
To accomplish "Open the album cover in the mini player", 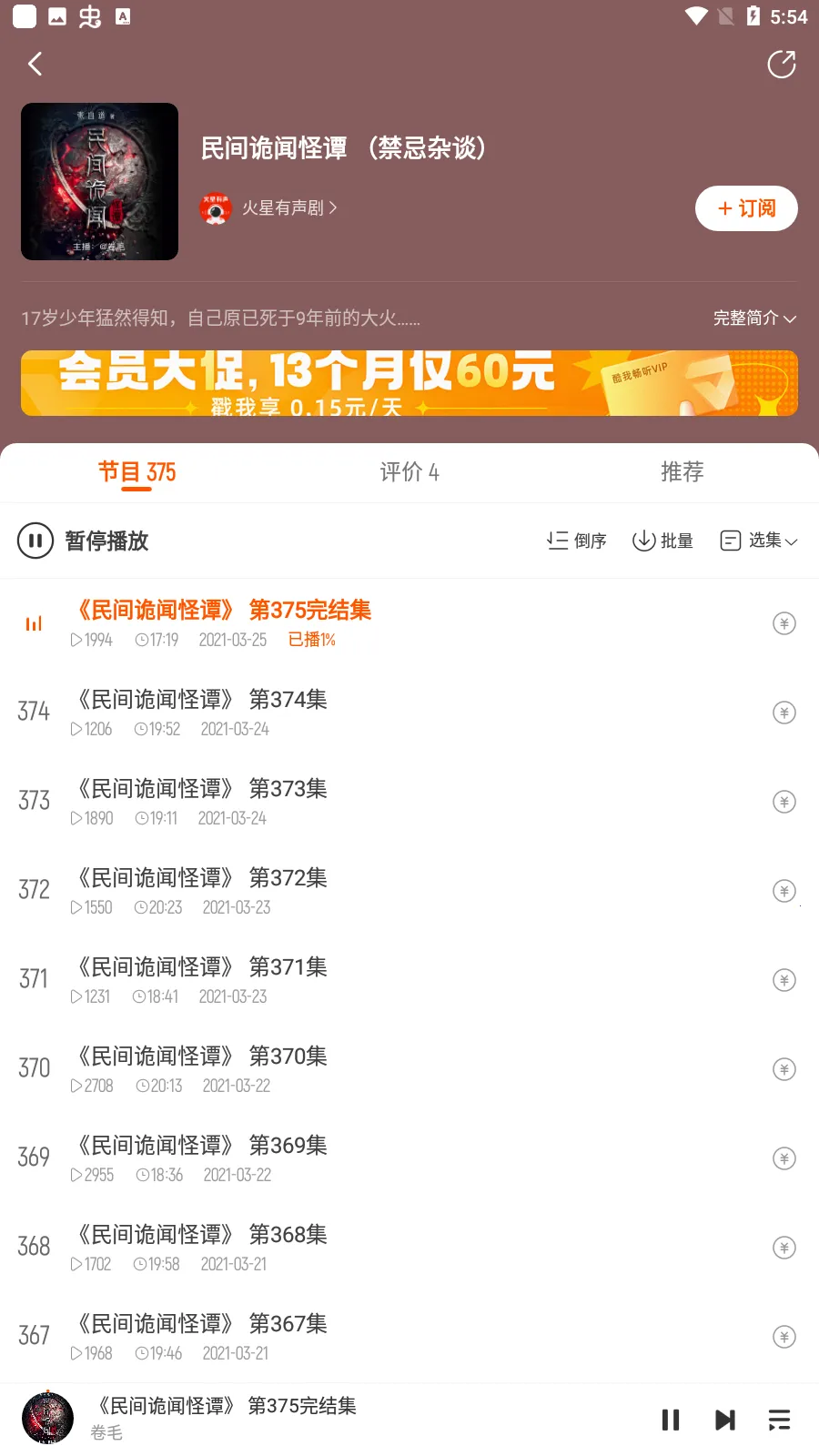I will point(47,1418).
